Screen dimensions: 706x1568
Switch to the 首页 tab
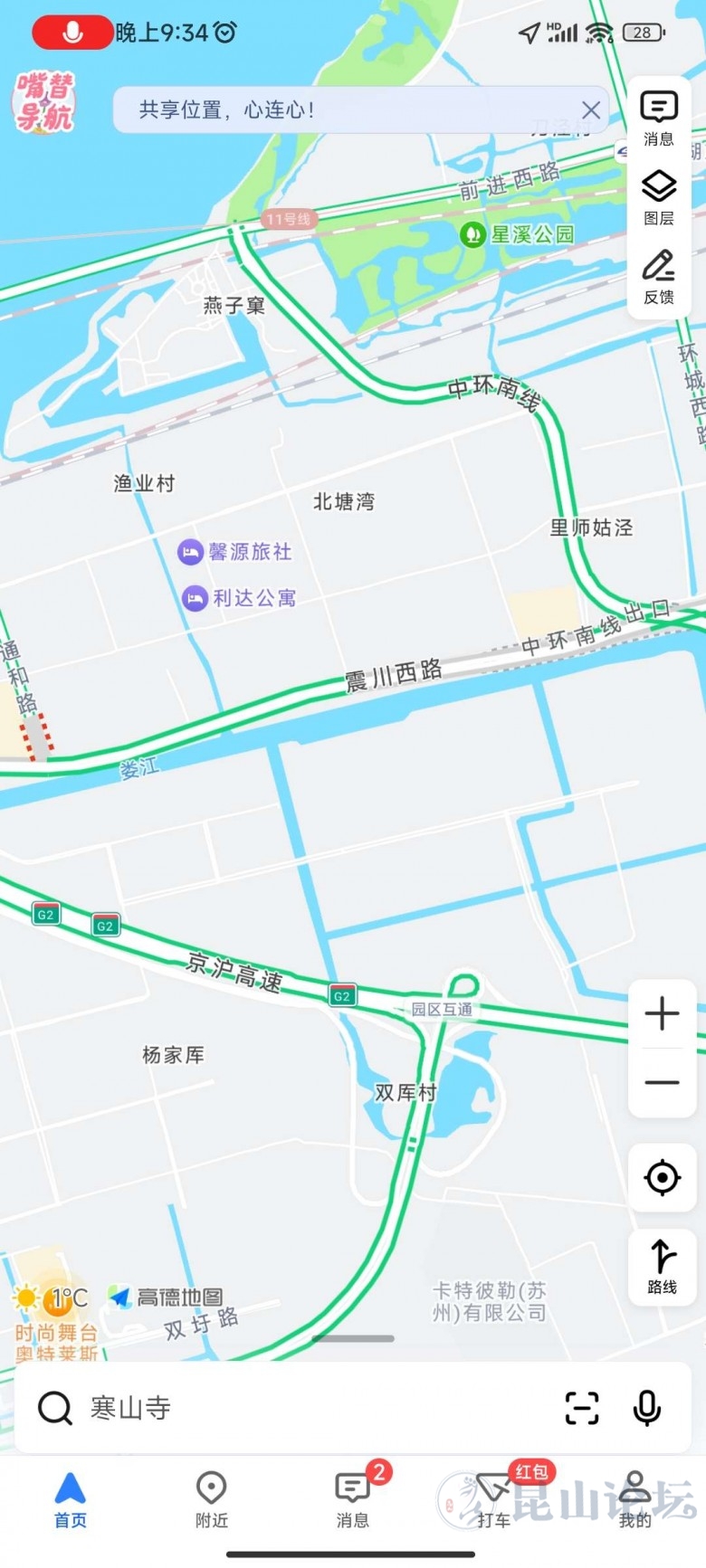click(70, 1499)
